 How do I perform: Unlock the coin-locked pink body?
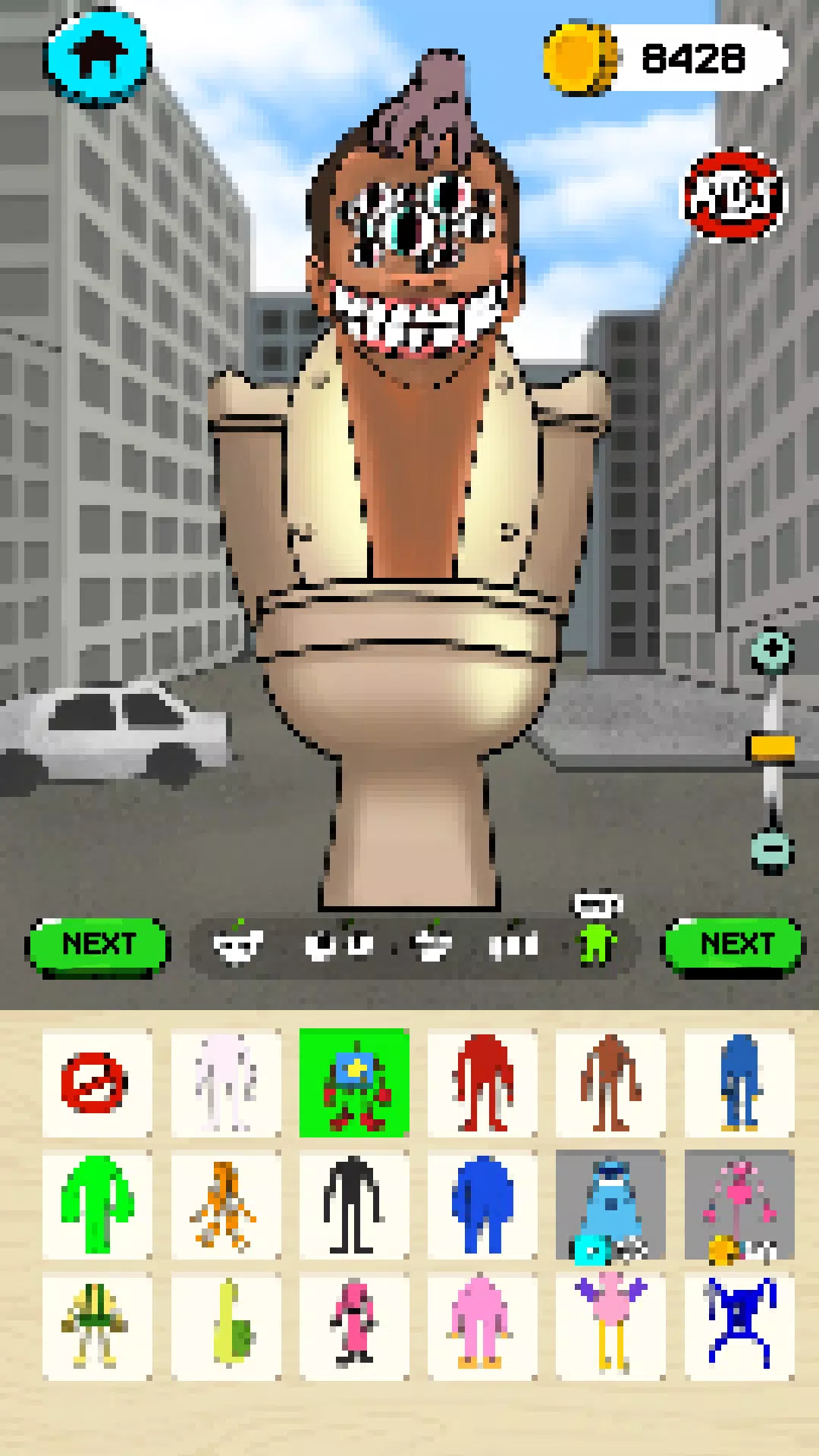click(x=739, y=1204)
